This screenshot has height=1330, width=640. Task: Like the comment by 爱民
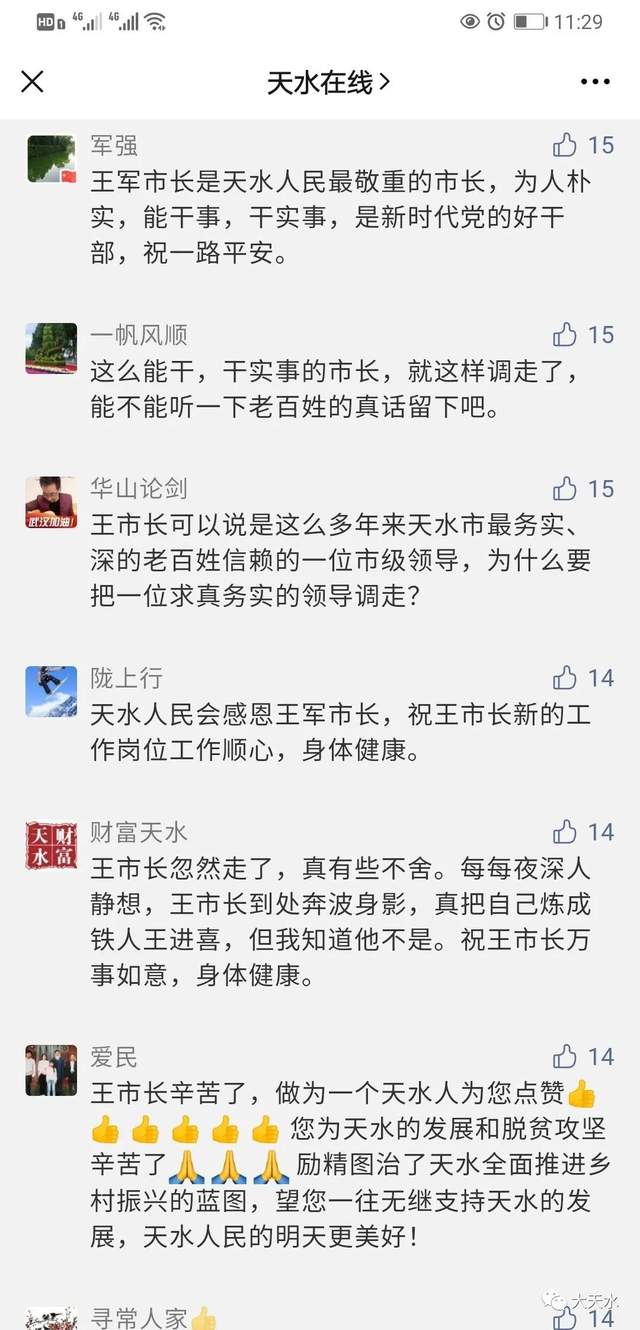pyautogui.click(x=566, y=1057)
